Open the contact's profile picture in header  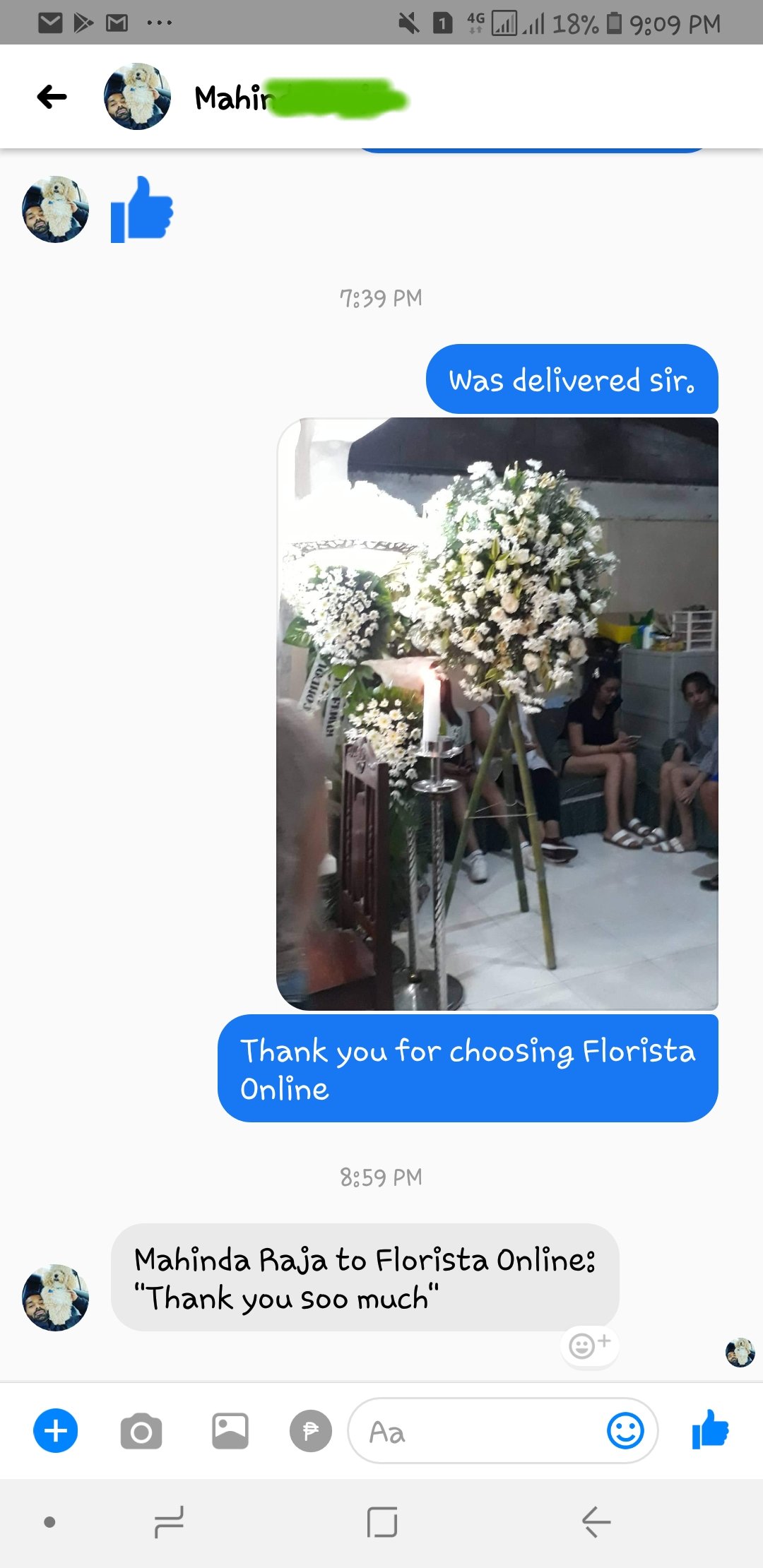click(137, 97)
